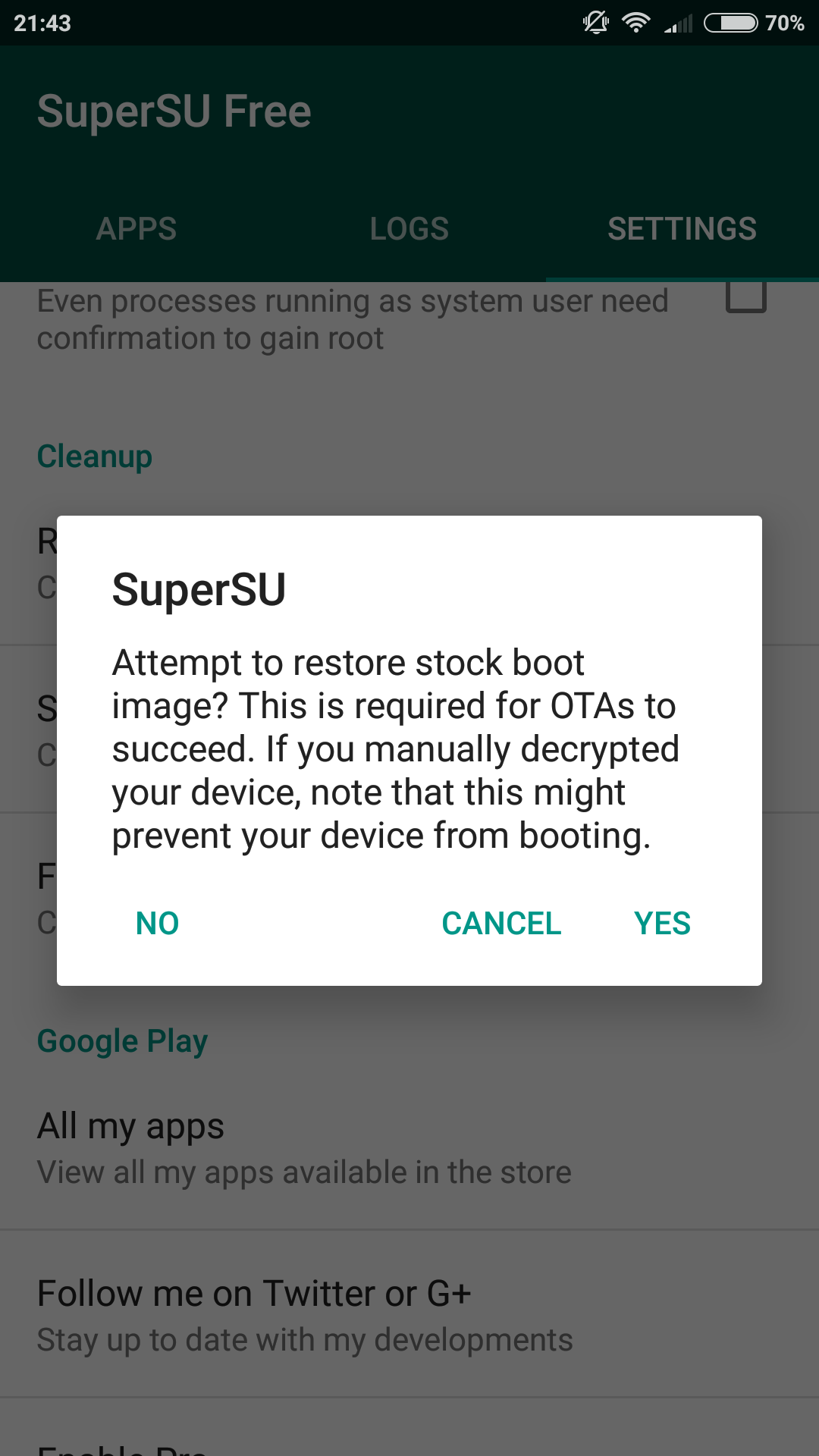This screenshot has width=819, height=1456.
Task: Confirm YES to restore stock boot image
Action: pos(662,923)
